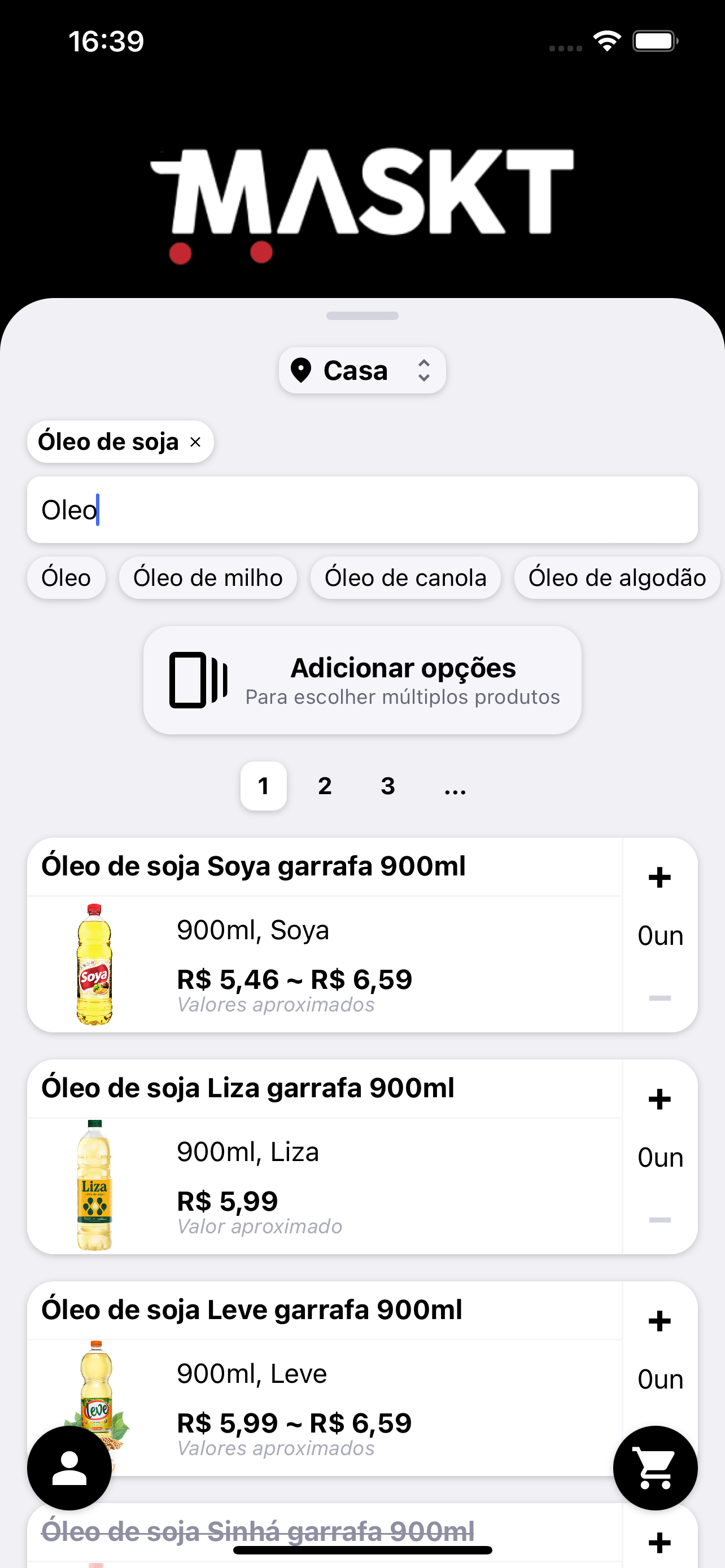The image size is (725, 1568).
Task: Select the Óleo de algodão chip
Action: pyautogui.click(x=617, y=577)
